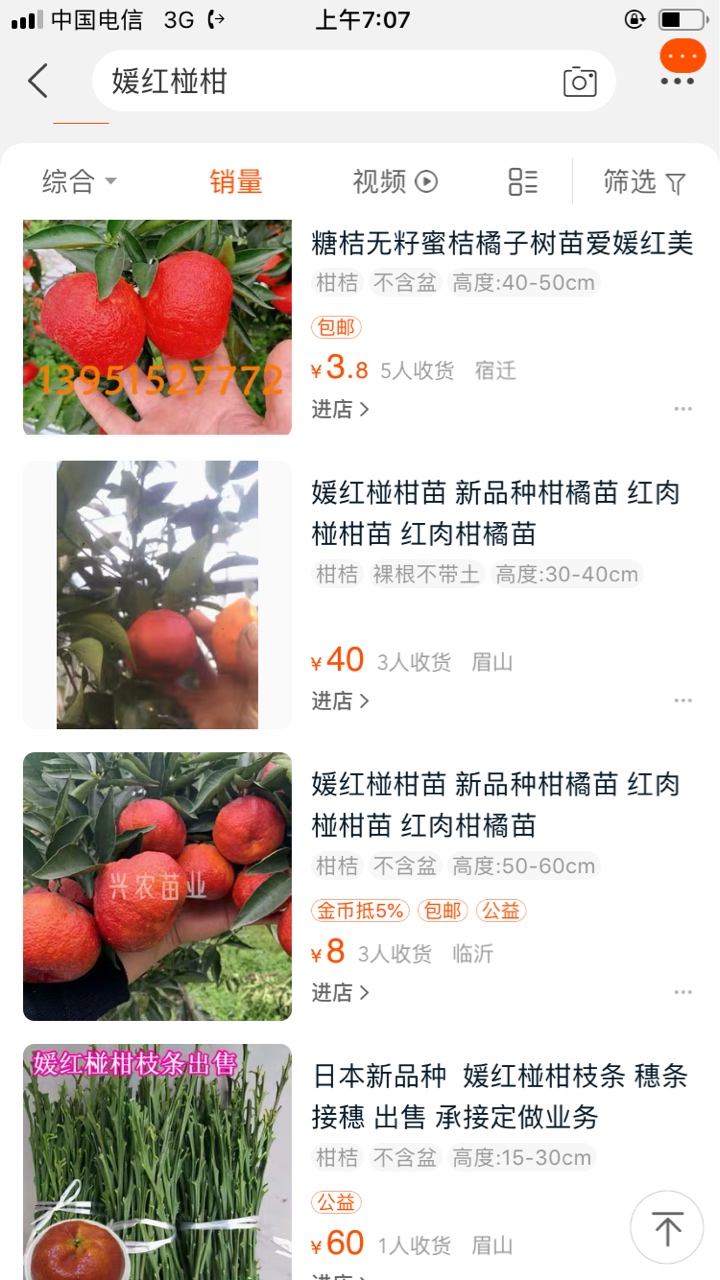Sort results by 销量
The image size is (720, 1280).
236,182
